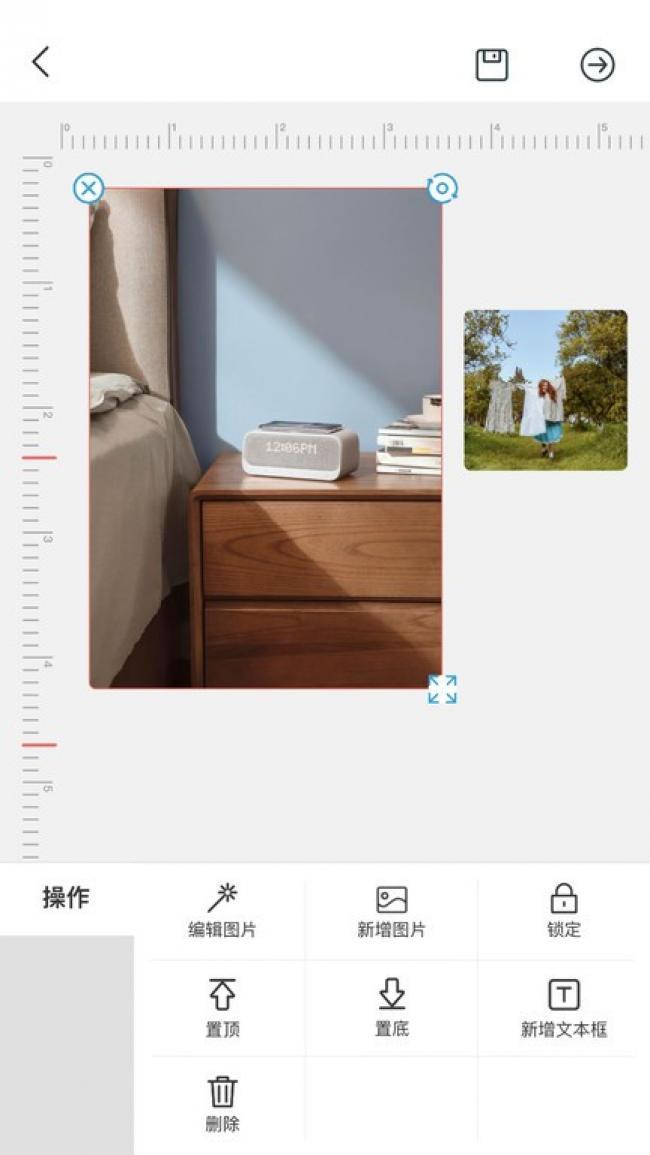Image resolution: width=650 pixels, height=1155 pixels.
Task: Tap the resize handle on the bedroom photo
Action: coord(442,689)
